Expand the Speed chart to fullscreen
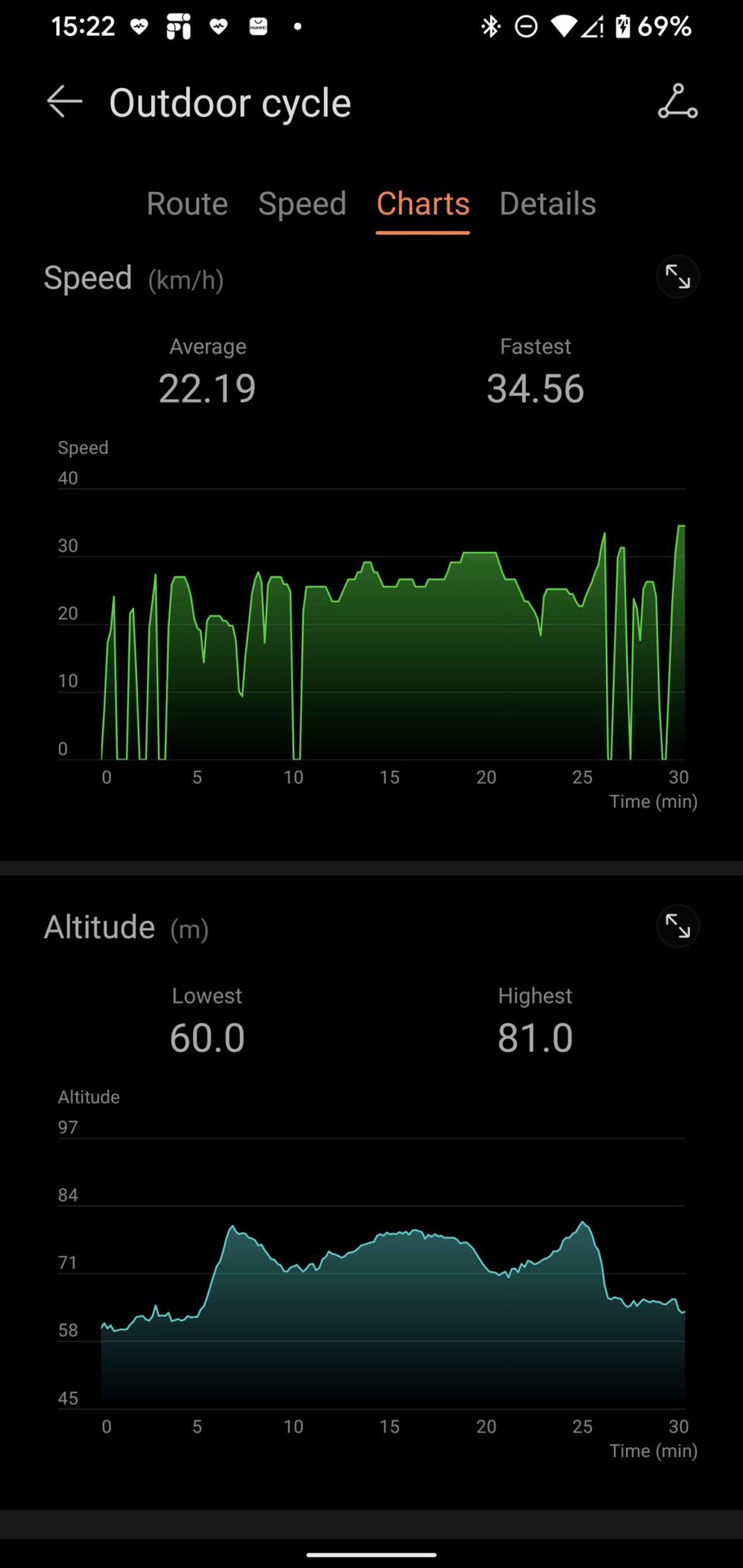The image size is (743, 1568). pyautogui.click(x=678, y=277)
